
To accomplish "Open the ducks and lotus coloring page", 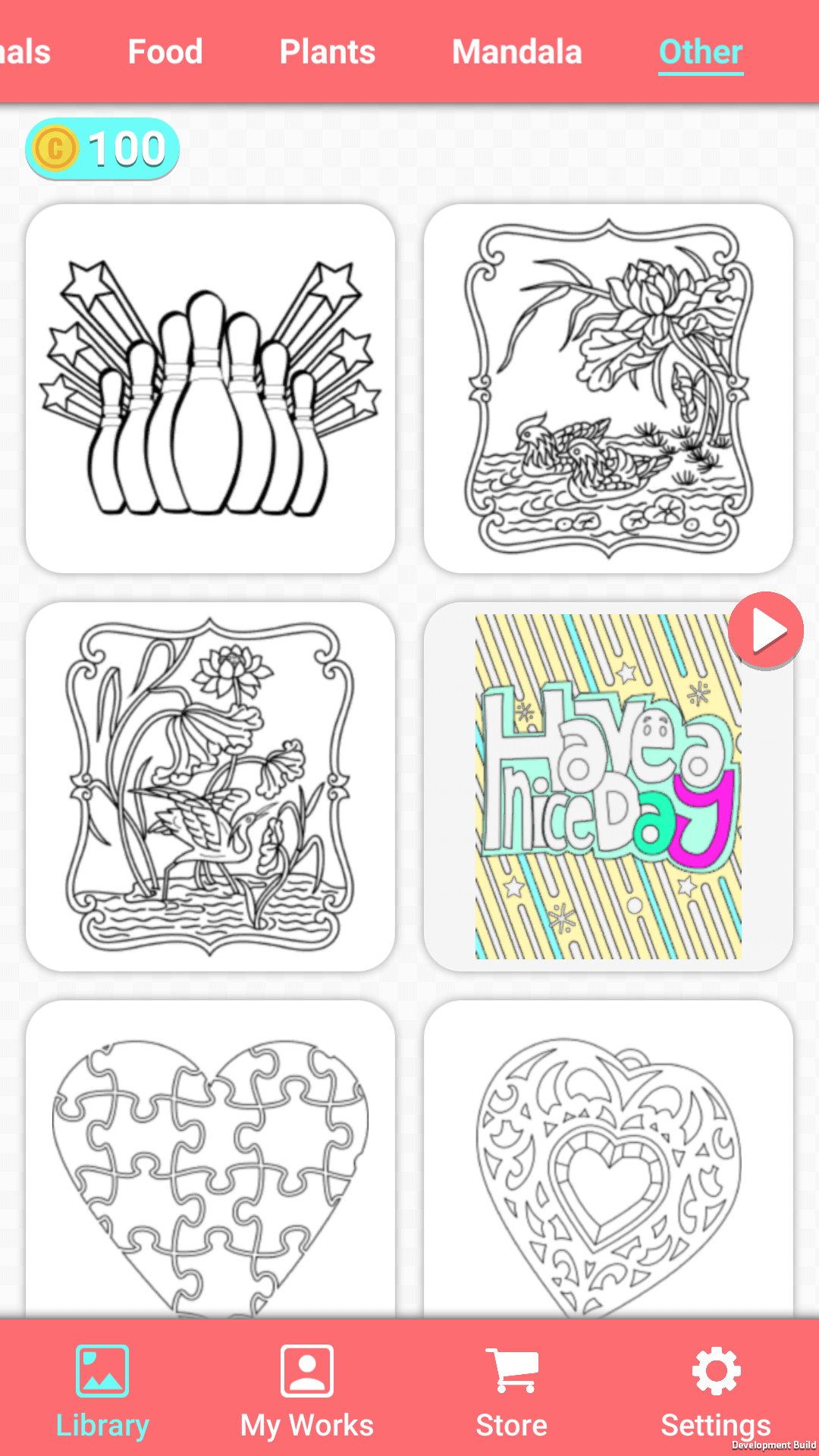I will click(608, 388).
